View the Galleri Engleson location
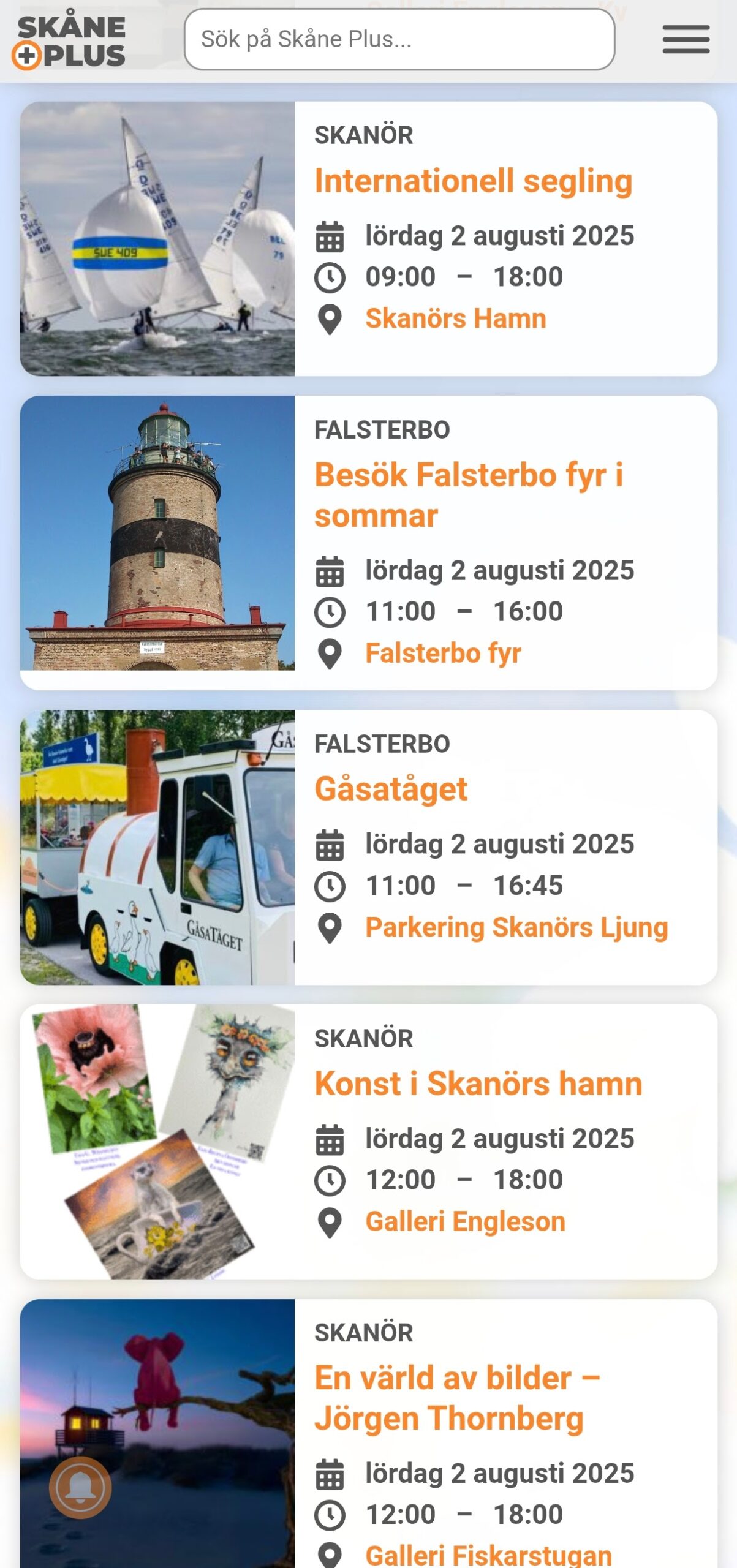This screenshot has height=1568, width=737. coord(465,1222)
